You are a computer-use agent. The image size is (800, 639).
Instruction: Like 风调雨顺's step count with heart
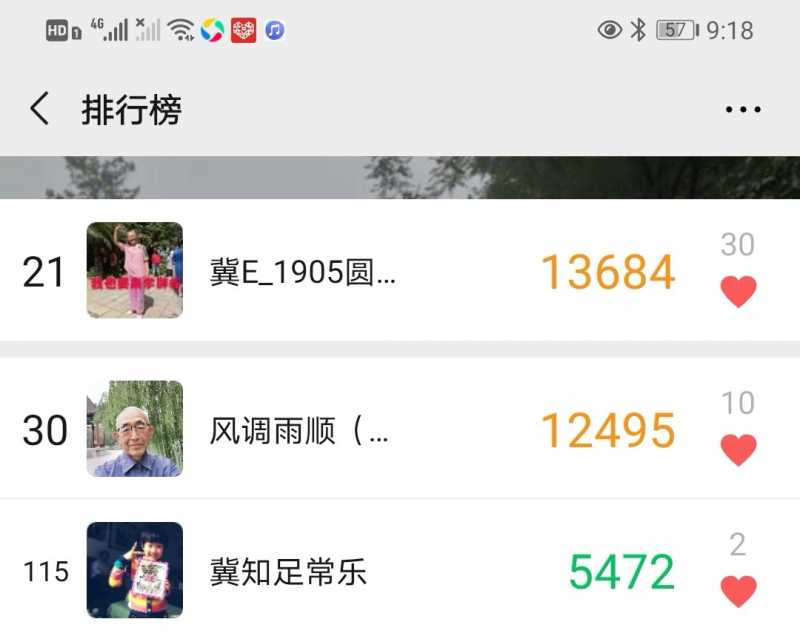pyautogui.click(x=738, y=450)
